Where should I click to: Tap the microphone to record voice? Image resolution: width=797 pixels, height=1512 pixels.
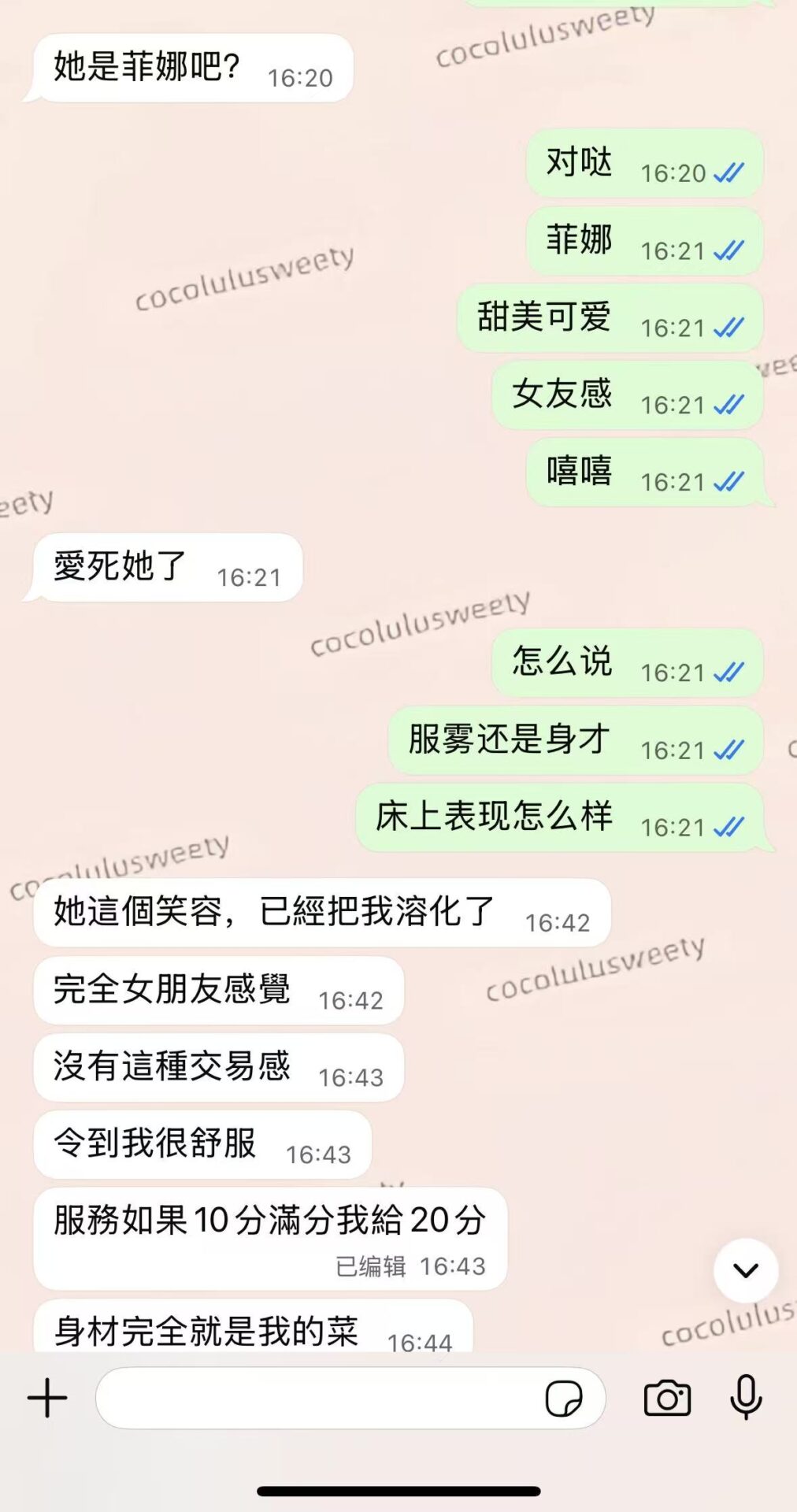coord(745,1398)
